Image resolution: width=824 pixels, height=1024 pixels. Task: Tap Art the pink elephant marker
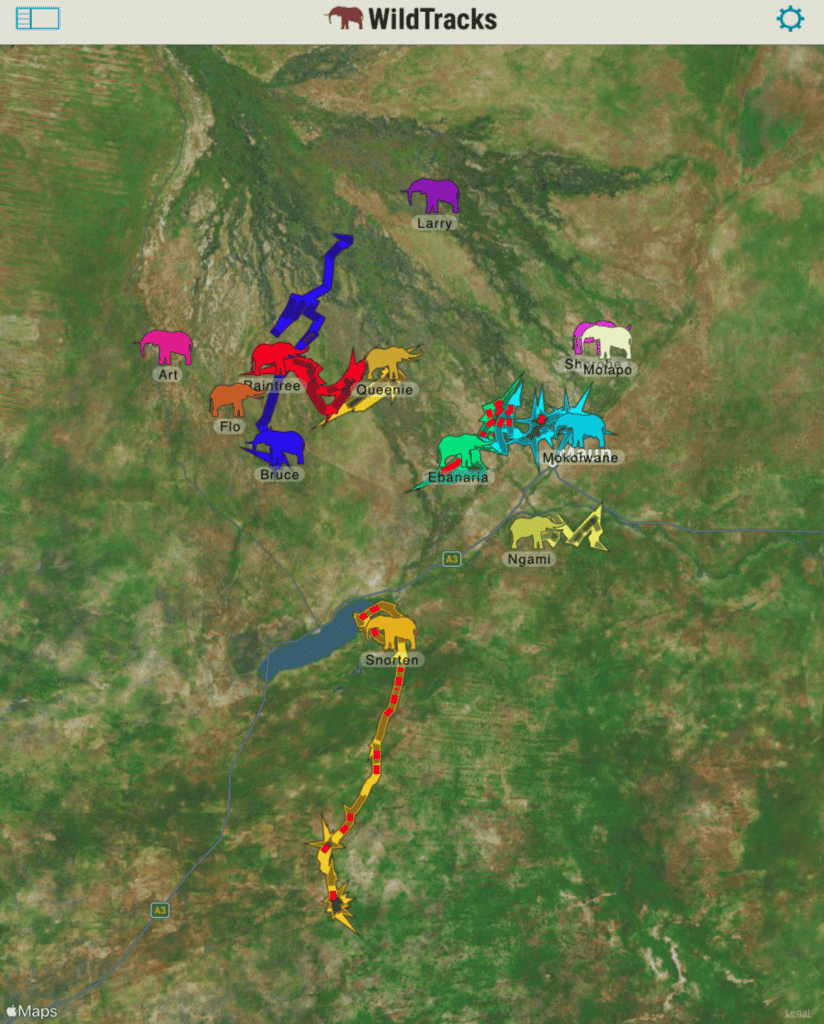[x=166, y=346]
